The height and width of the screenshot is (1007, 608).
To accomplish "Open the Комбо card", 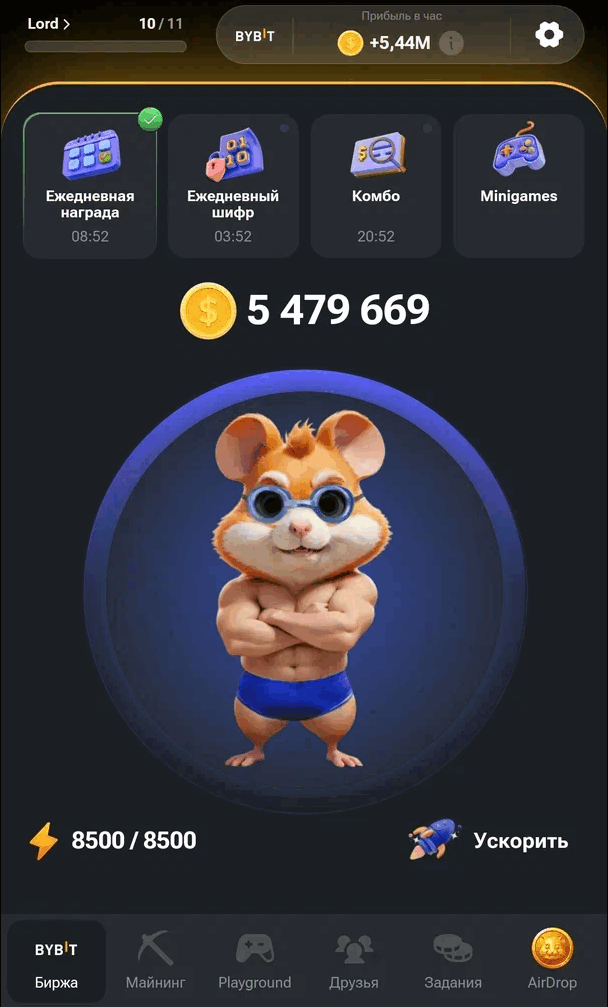I will coord(376,186).
